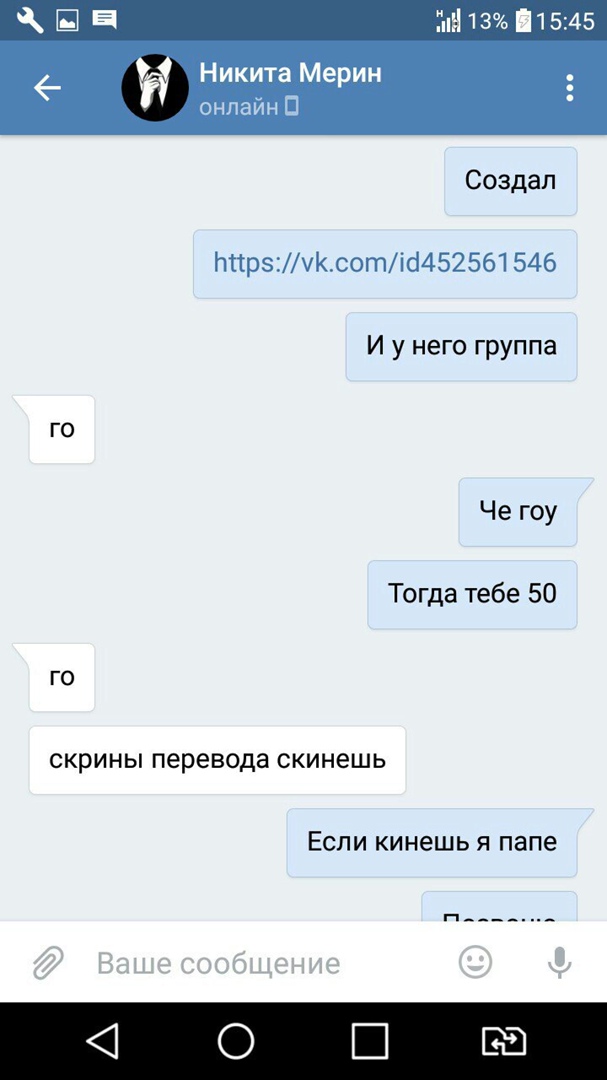The height and width of the screenshot is (1080, 607).
Task: Open the emoji smiley picker
Action: pos(475,963)
